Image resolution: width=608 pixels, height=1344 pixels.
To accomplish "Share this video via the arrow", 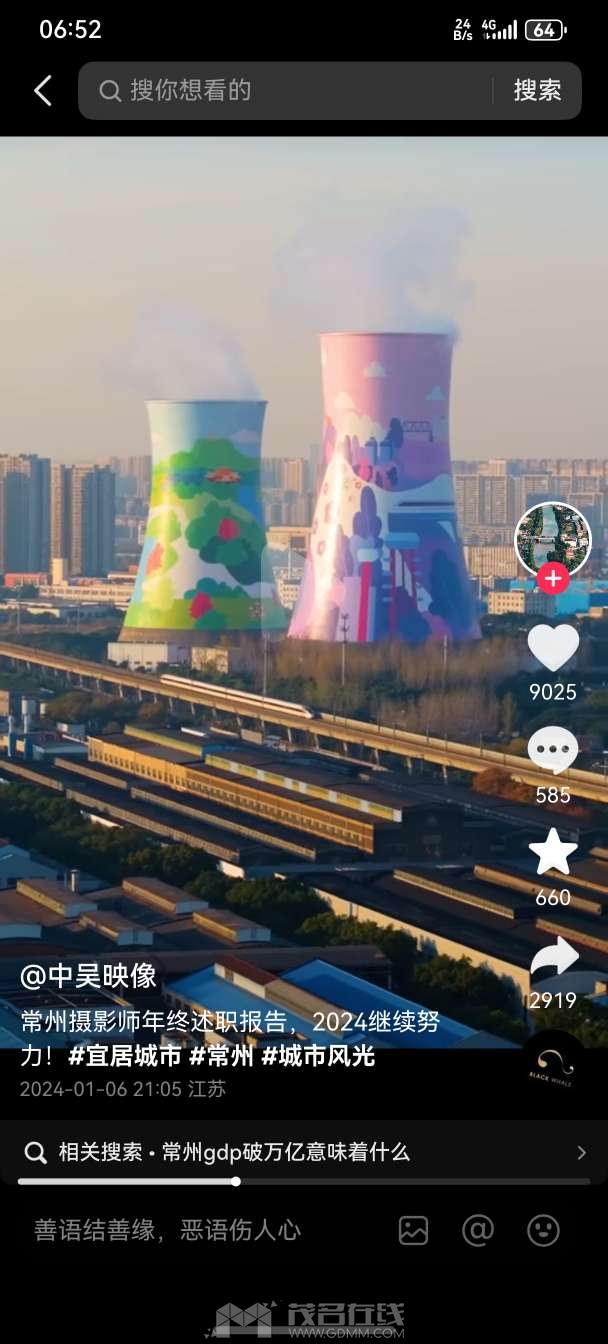I will tap(553, 957).
